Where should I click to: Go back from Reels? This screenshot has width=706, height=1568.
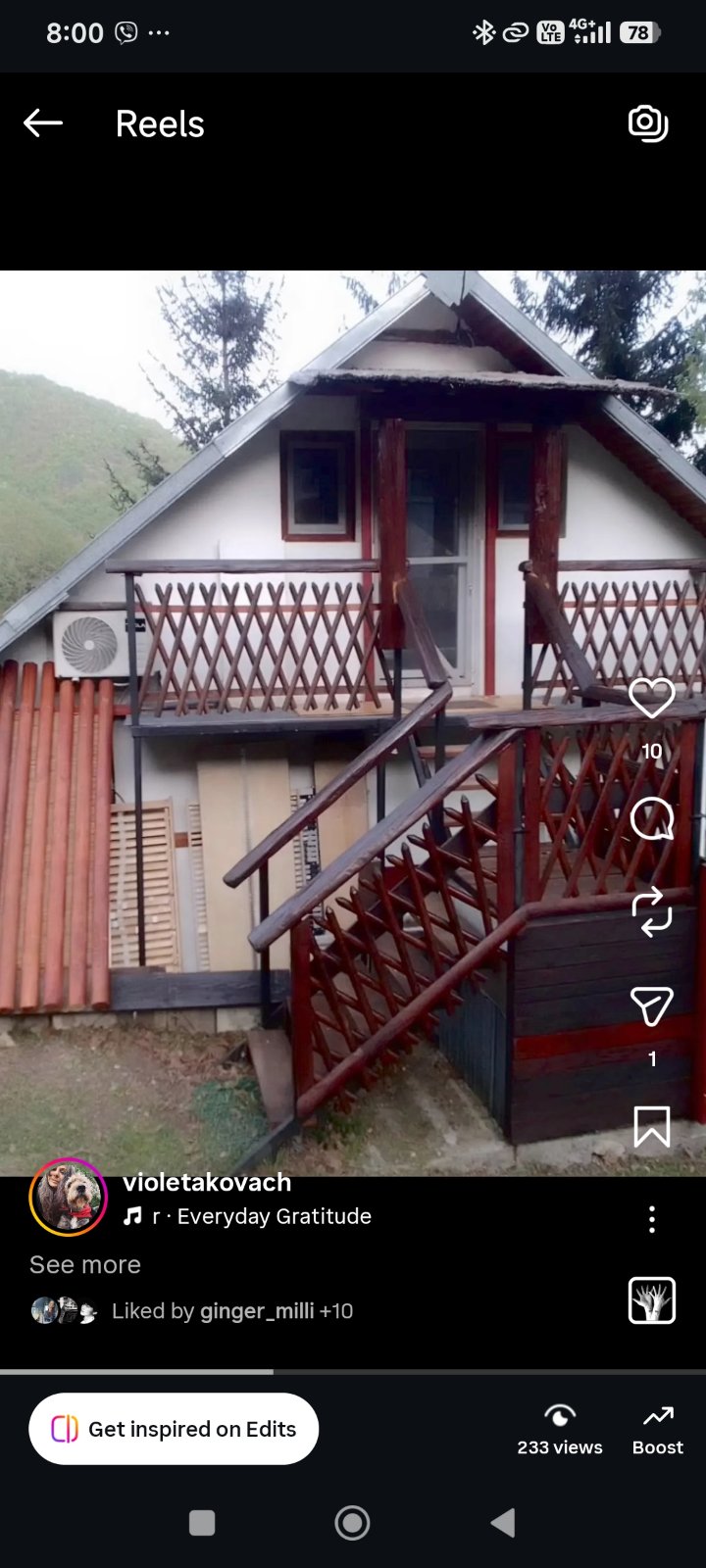(x=43, y=123)
